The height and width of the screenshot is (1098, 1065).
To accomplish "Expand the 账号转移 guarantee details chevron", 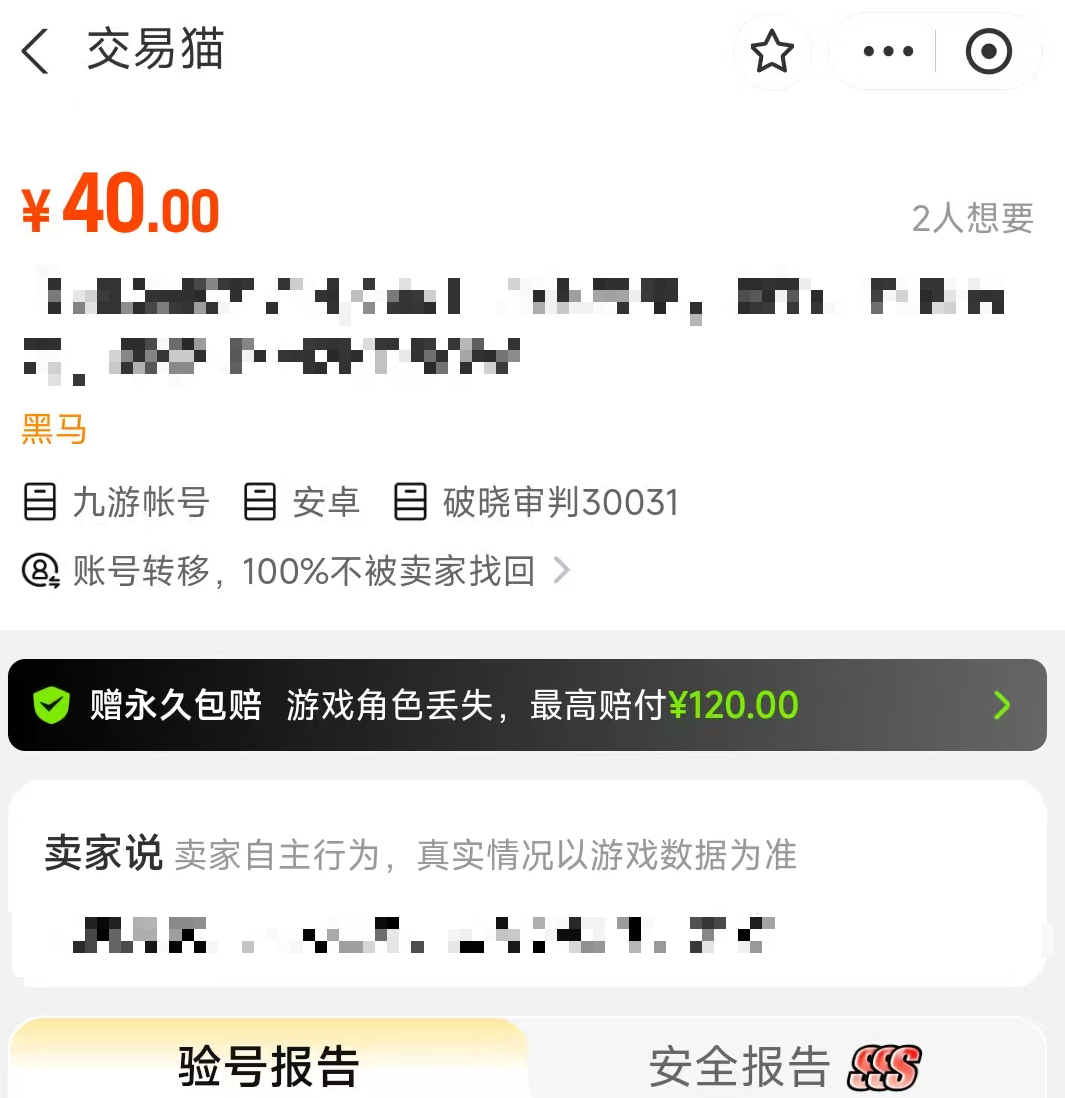I will [562, 570].
